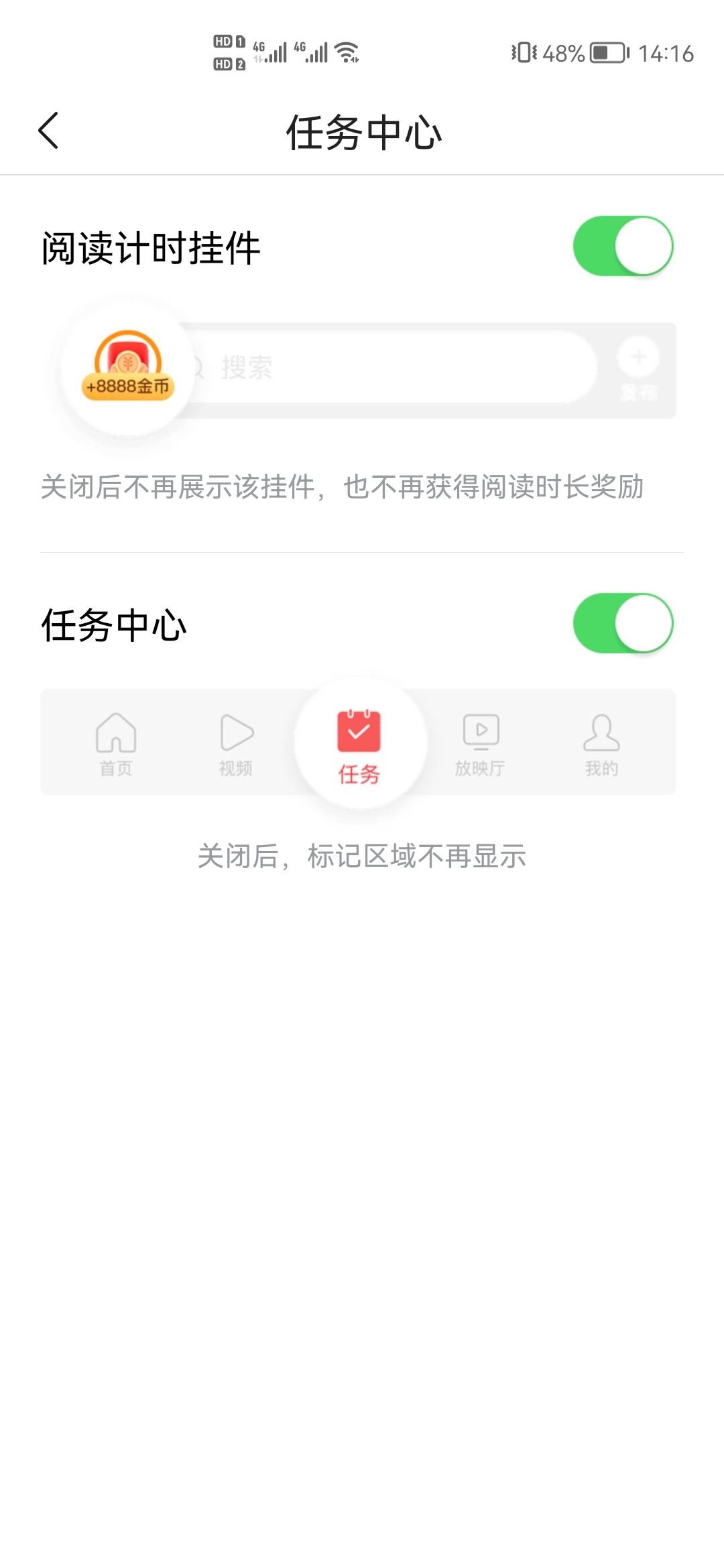
Task: Select the 我的 profile person icon
Action: (602, 734)
